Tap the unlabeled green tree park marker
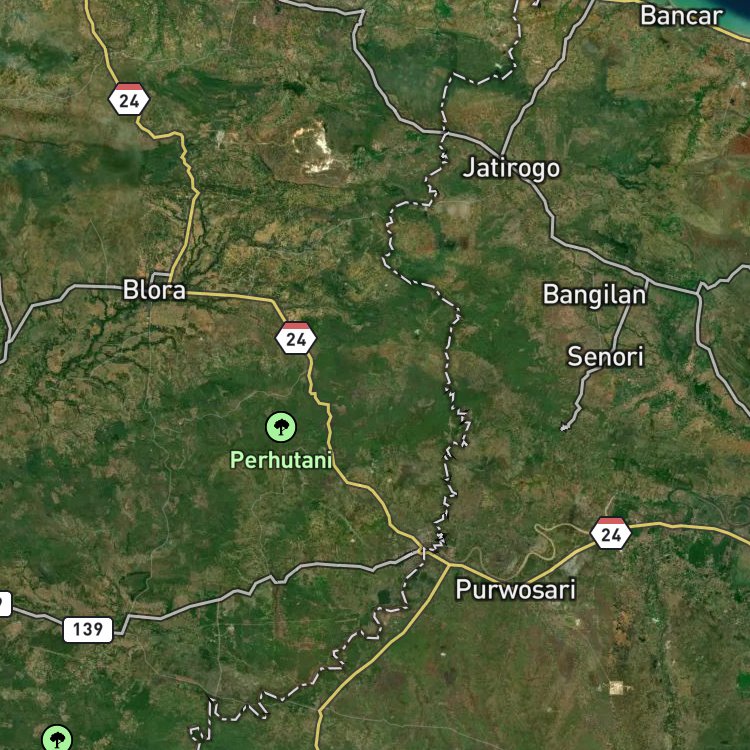Image resolution: width=750 pixels, height=750 pixels. pos(57,738)
